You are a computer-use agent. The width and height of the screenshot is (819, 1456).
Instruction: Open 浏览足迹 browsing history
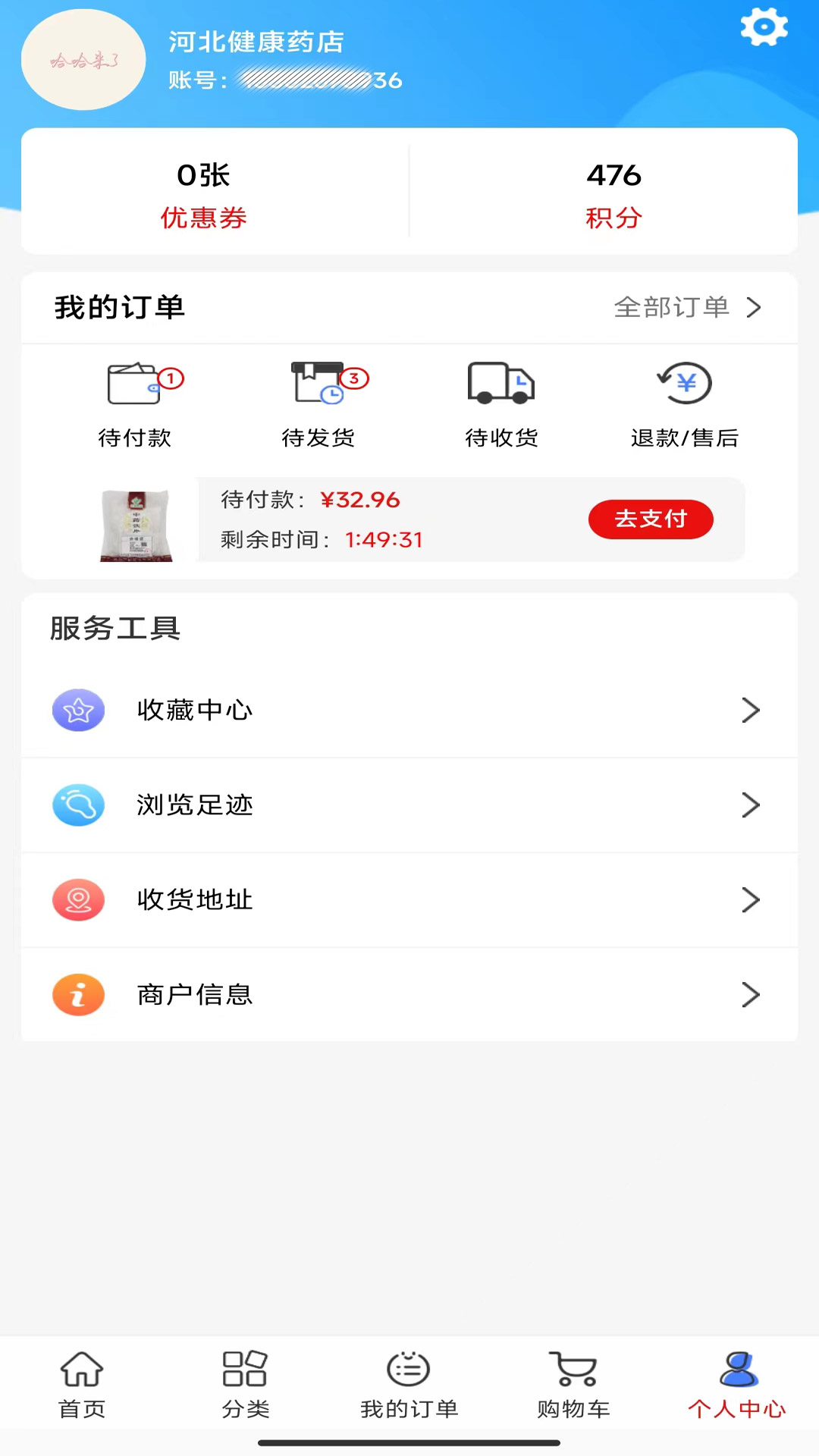pos(409,805)
